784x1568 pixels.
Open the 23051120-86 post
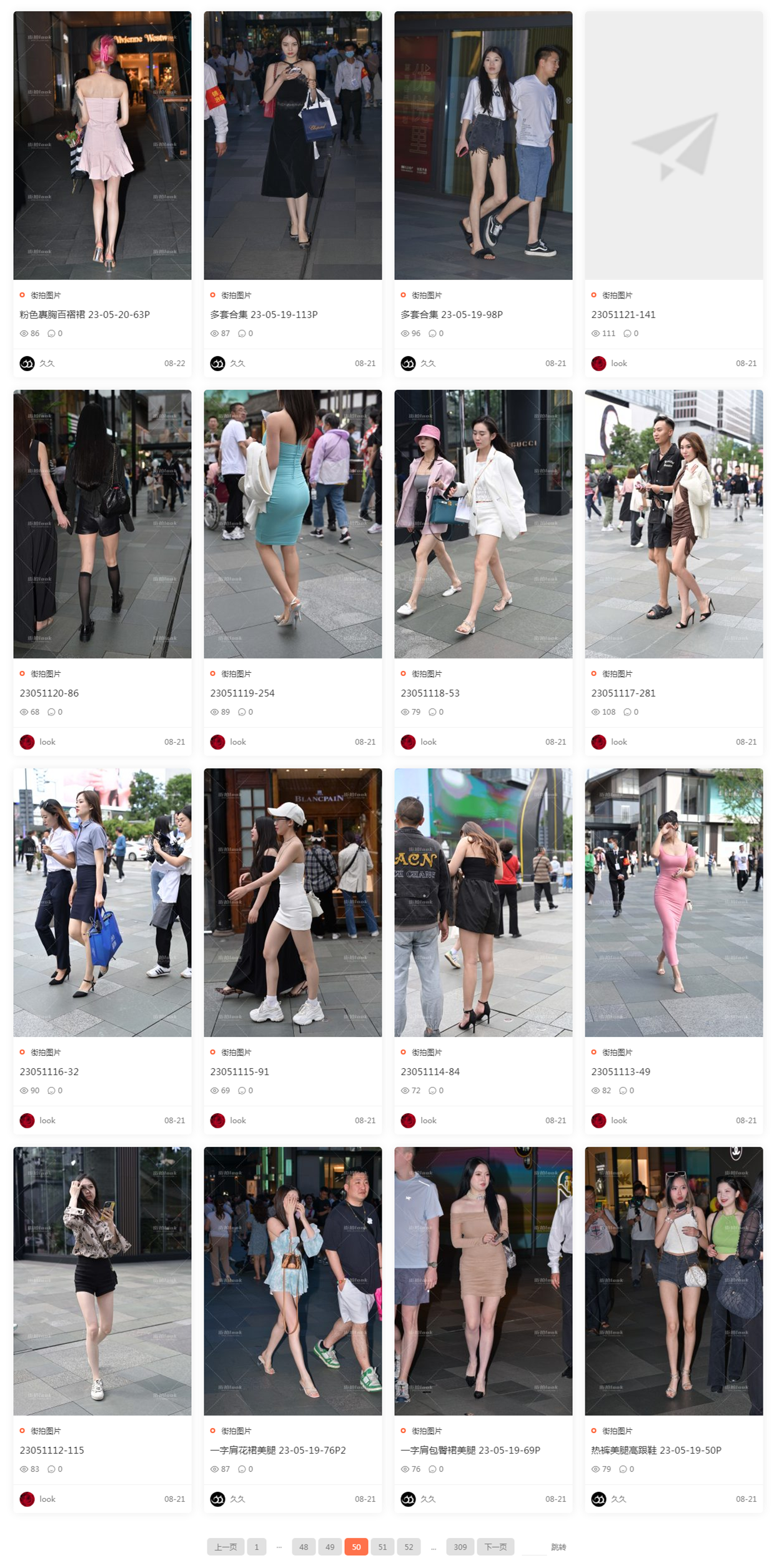pyautogui.click(x=49, y=693)
